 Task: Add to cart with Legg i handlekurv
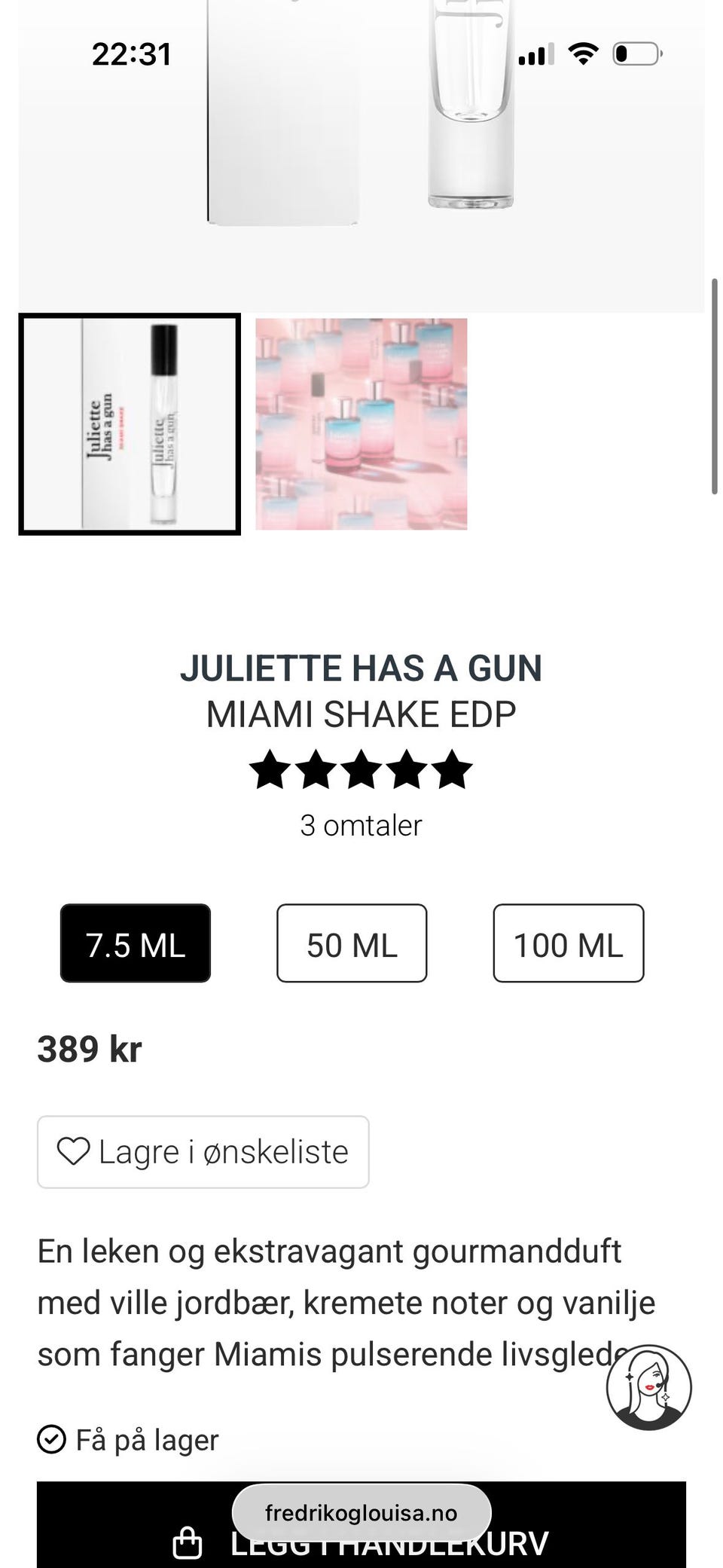pyautogui.click(x=361, y=1533)
